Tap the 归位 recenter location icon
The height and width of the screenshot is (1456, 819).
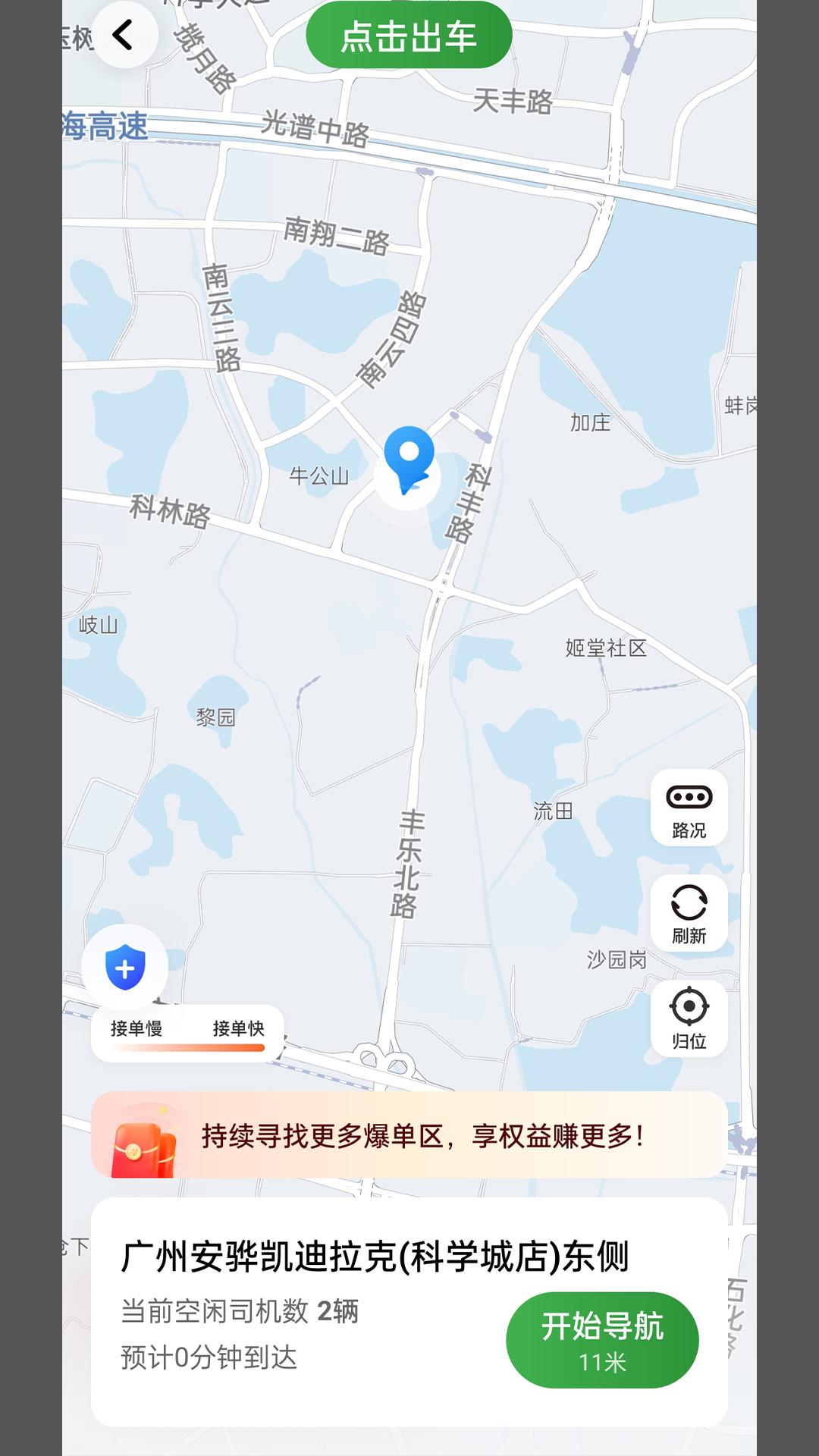click(x=689, y=1015)
